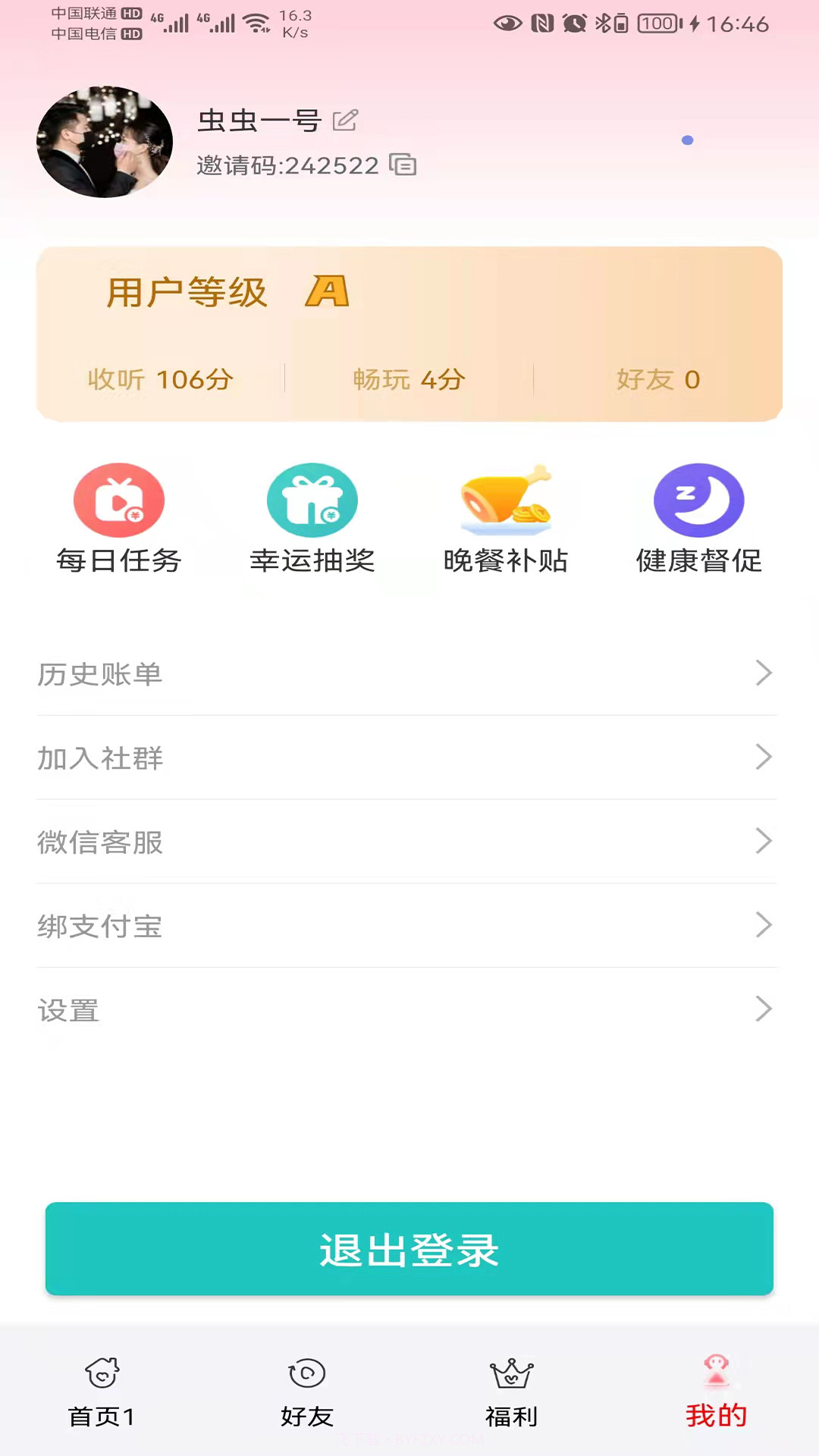Expand the 加入社群 join community row
The width and height of the screenshot is (819, 1456).
tap(409, 758)
